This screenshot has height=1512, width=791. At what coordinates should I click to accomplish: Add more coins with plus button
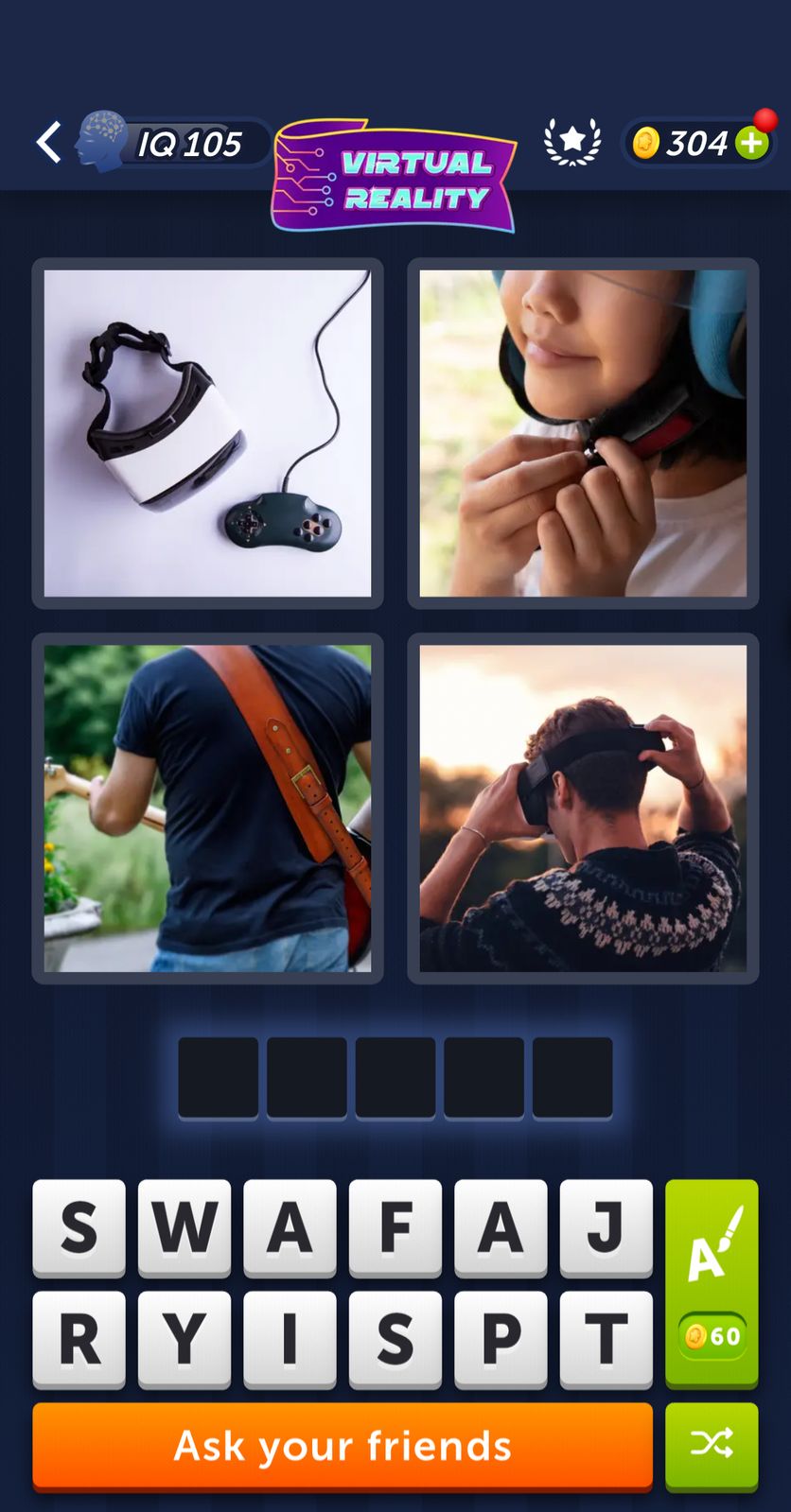coord(752,144)
